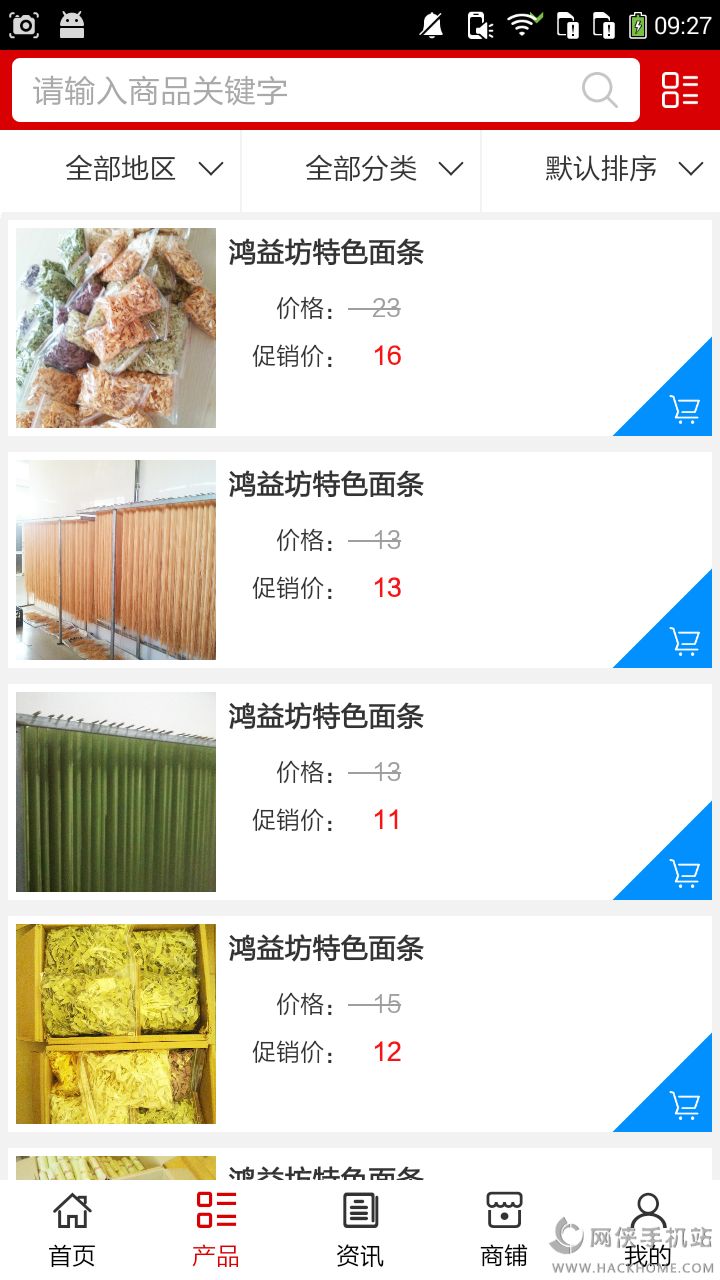Add the promo price 12 product to cart
720x1280 pixels.
point(684,1104)
